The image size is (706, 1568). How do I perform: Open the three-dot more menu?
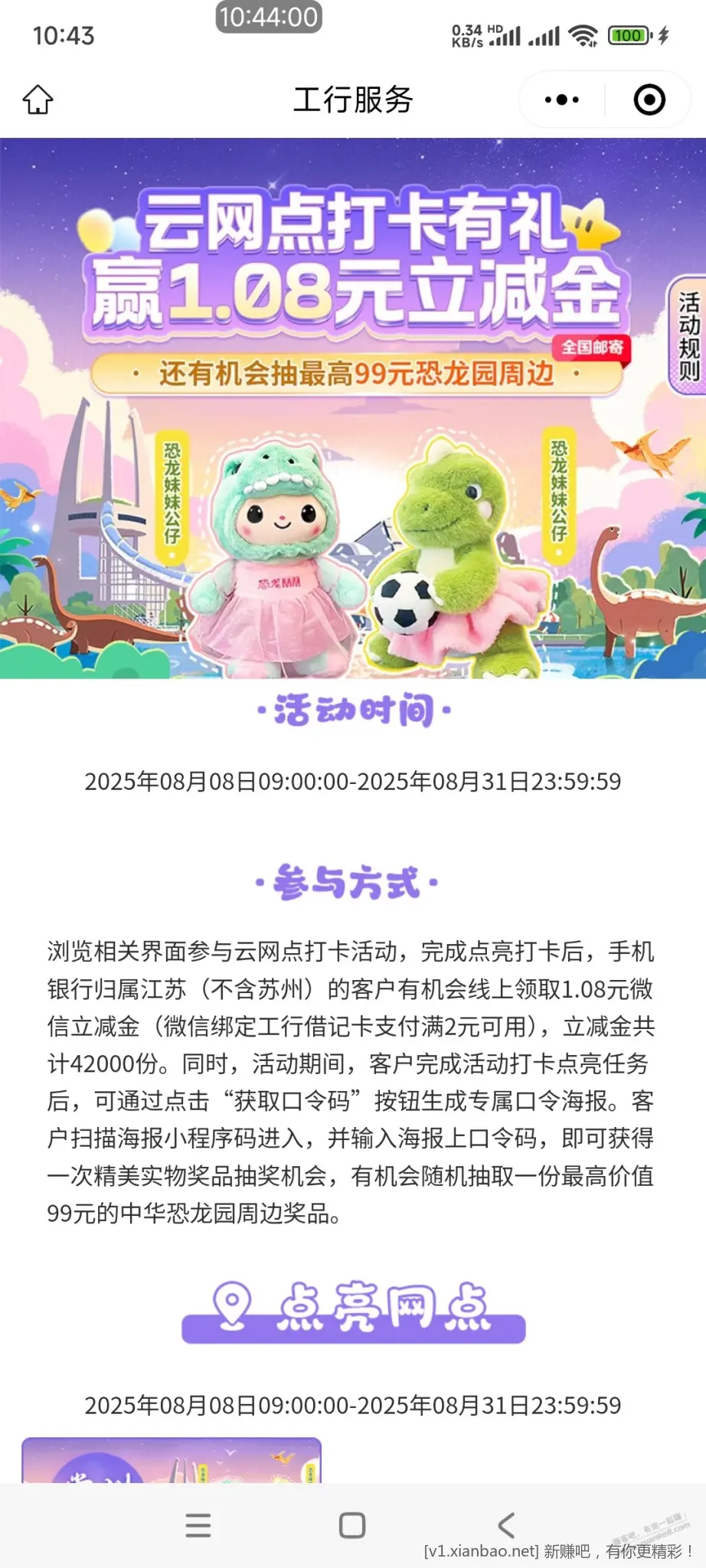pos(562,100)
